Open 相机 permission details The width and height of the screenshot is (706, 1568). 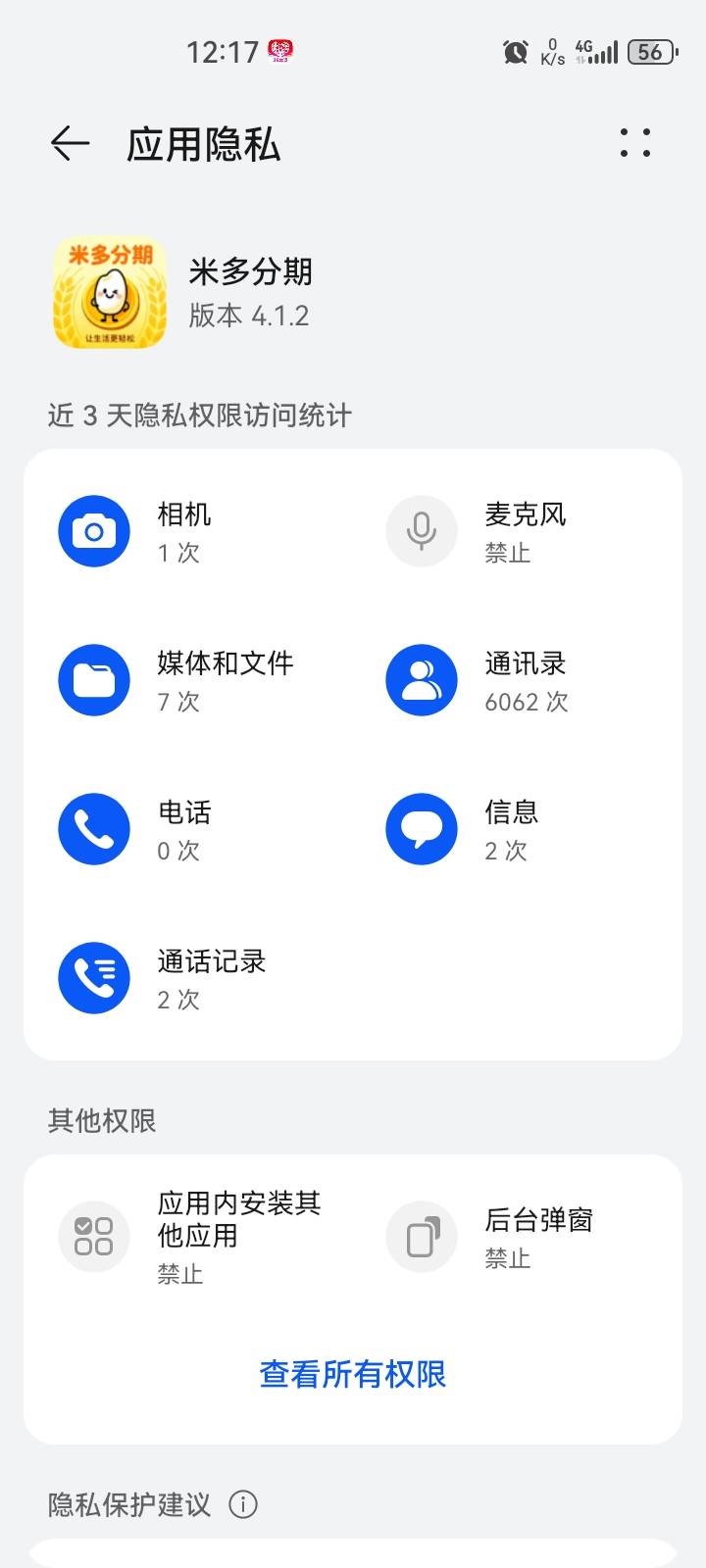pyautogui.click(x=188, y=531)
